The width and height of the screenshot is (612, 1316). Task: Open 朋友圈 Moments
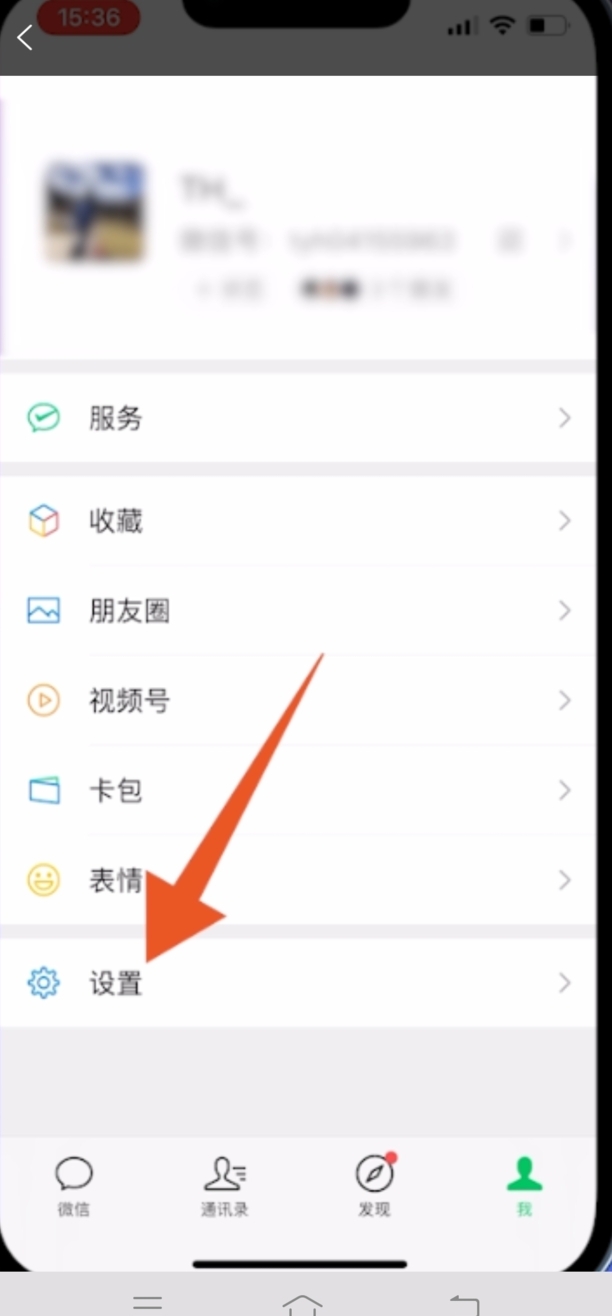[298, 611]
